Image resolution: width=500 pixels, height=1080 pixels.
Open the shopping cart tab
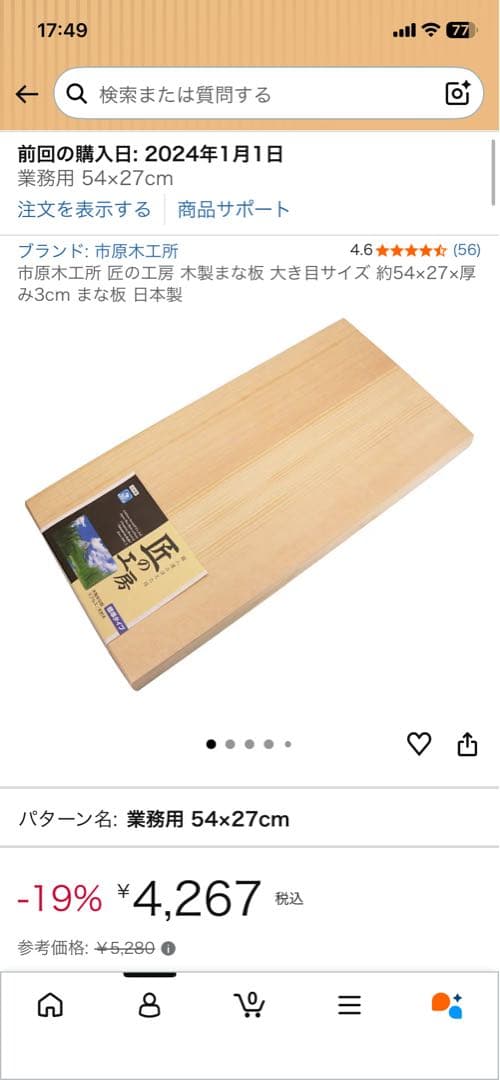point(249,1006)
